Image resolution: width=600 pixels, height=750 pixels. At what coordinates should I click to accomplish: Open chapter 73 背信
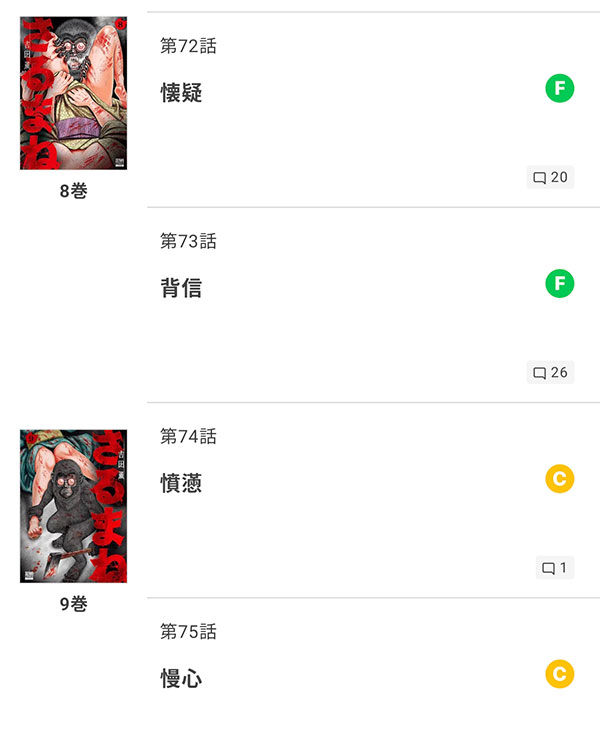pos(181,288)
